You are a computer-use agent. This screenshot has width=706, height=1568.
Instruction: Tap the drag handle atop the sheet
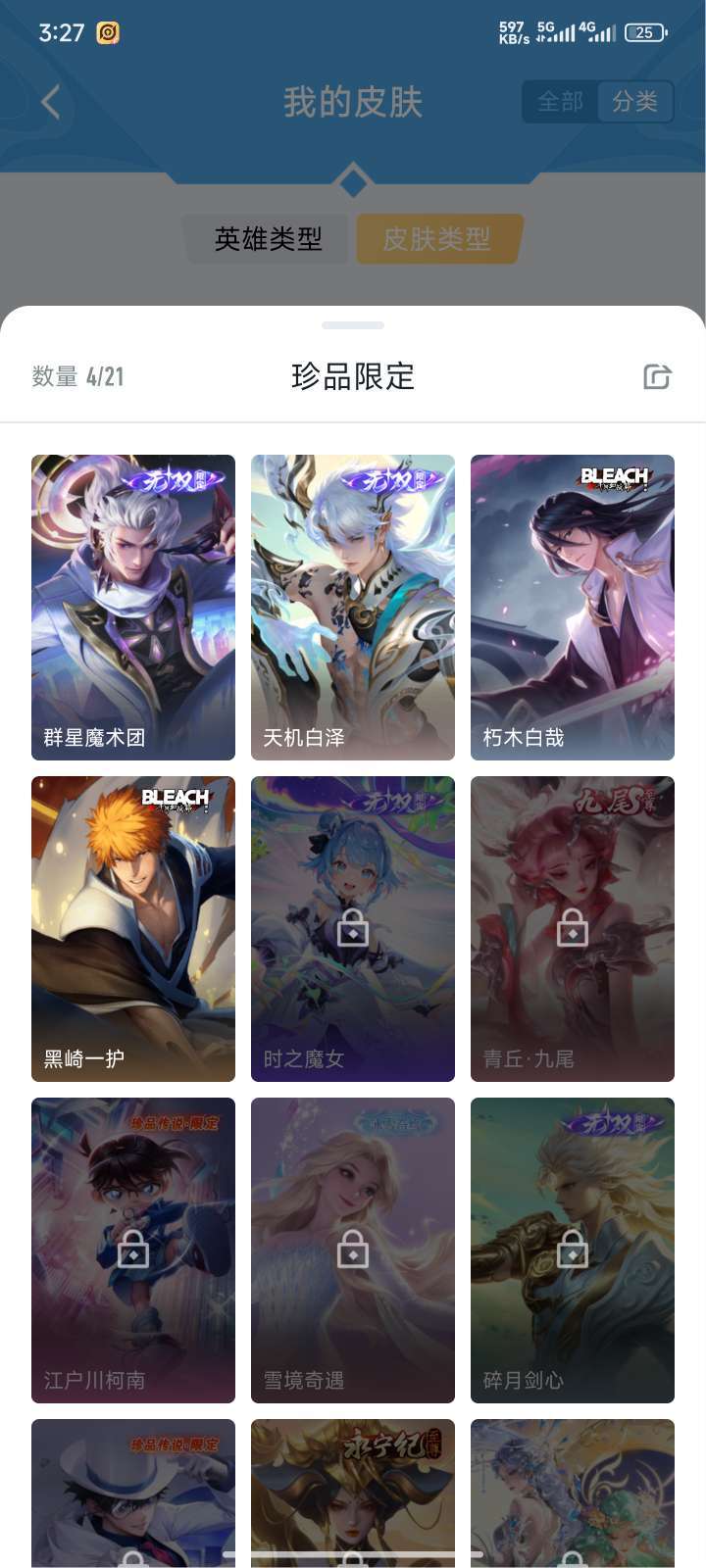pyautogui.click(x=353, y=324)
